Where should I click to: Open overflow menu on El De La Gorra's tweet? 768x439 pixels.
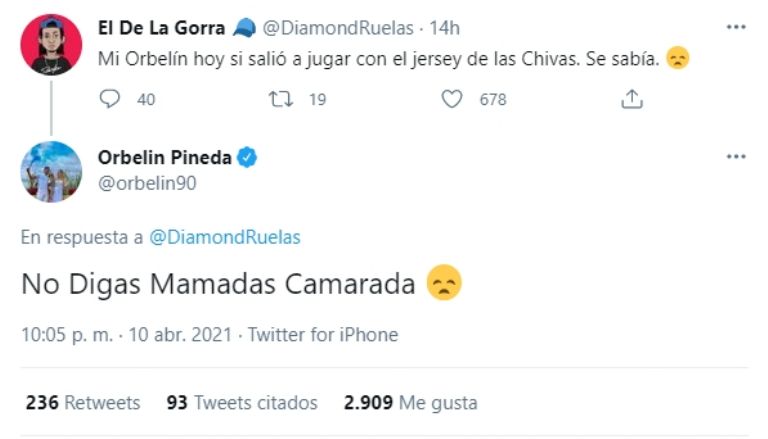[736, 27]
